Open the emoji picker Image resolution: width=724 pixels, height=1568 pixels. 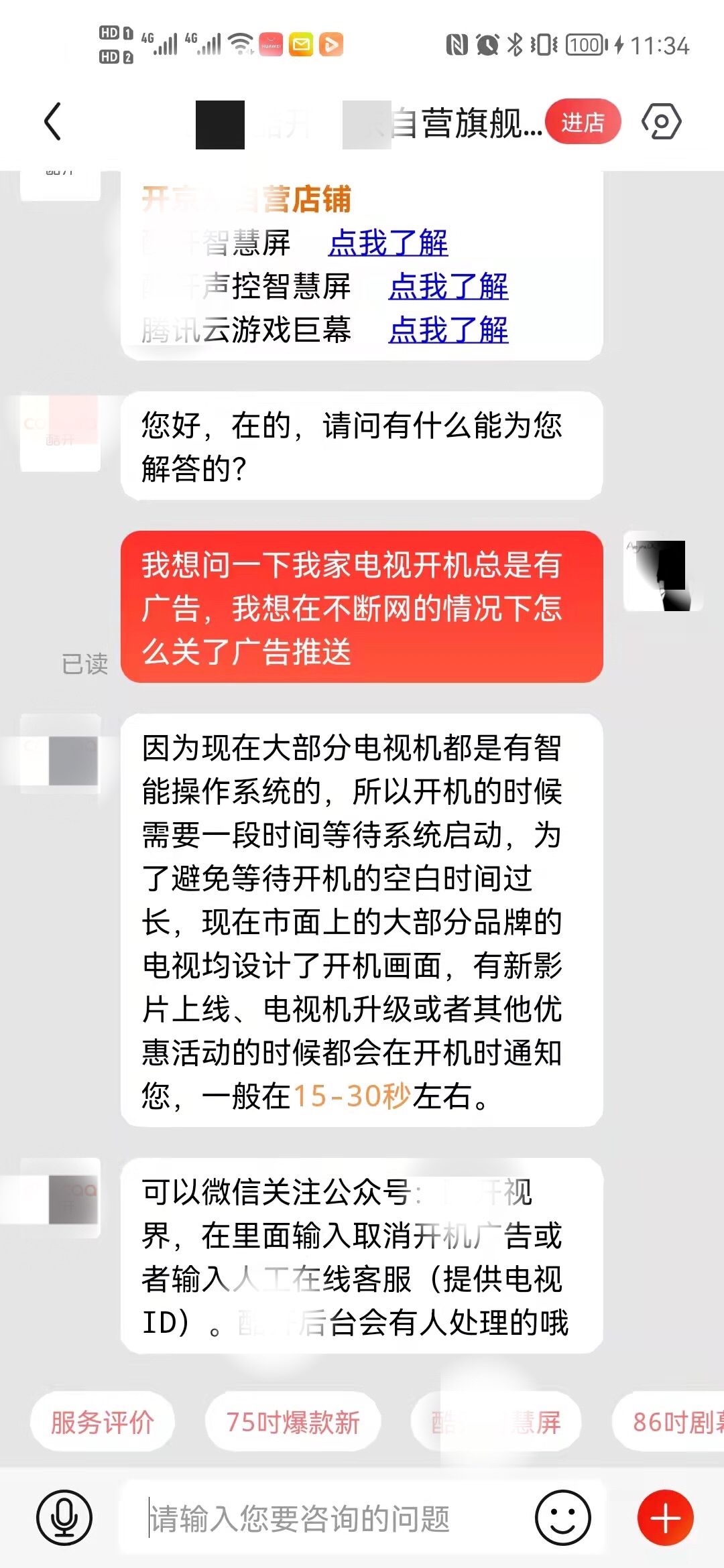[562, 1517]
